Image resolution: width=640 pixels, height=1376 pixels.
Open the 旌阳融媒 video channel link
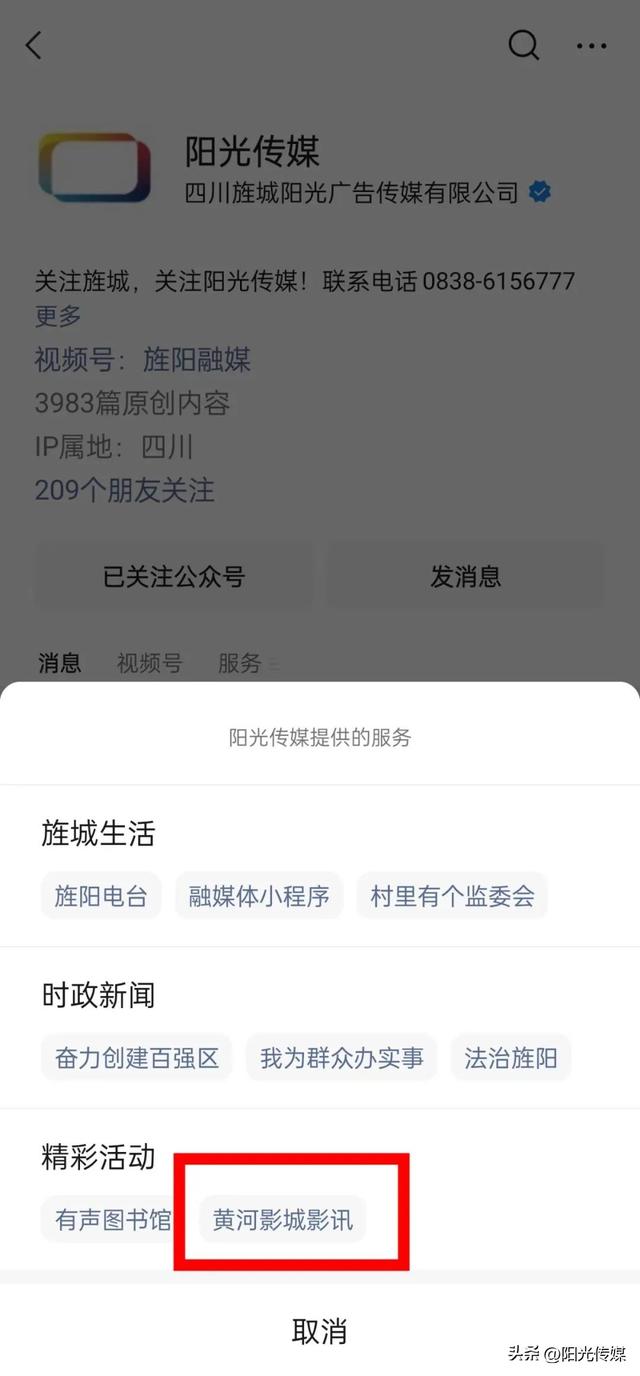pos(197,359)
